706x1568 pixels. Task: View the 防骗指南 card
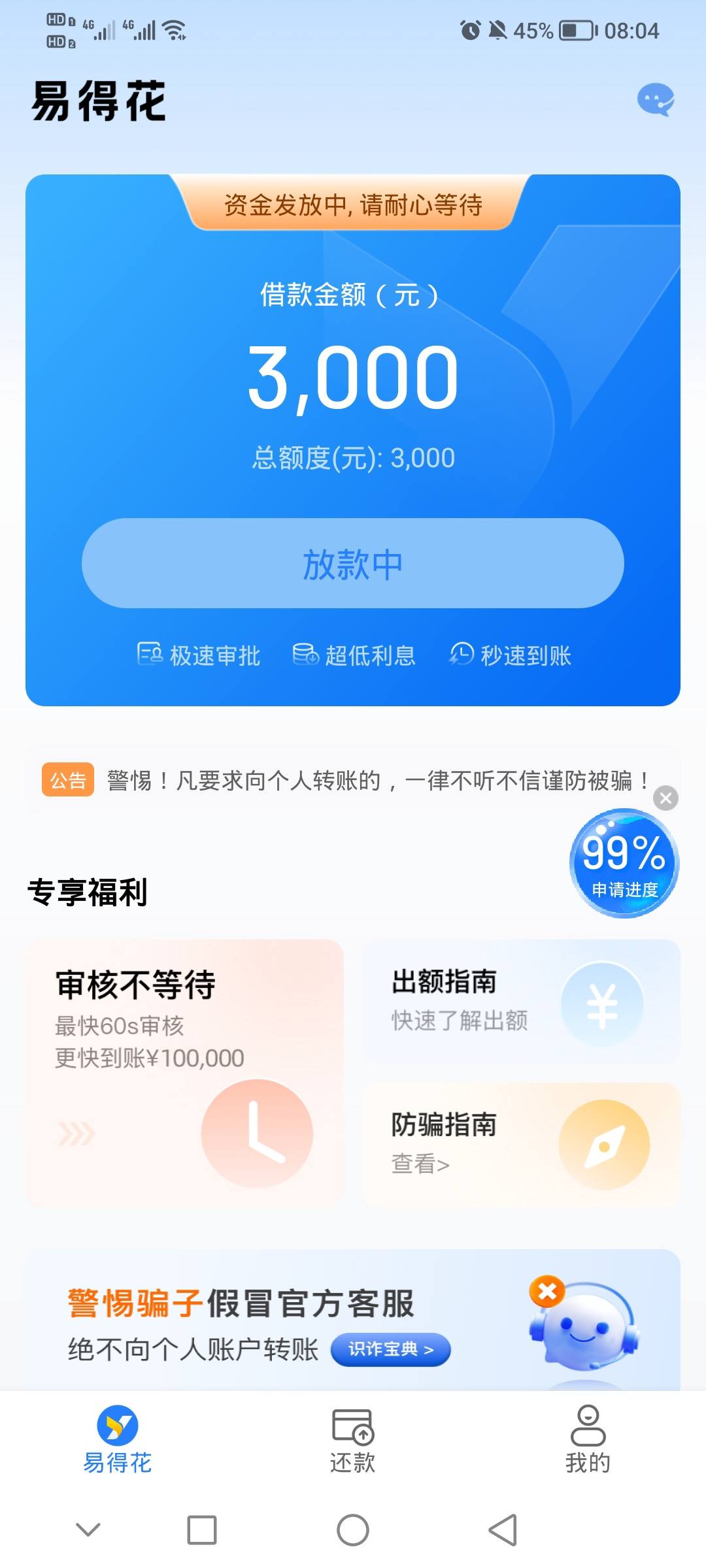pyautogui.click(x=521, y=1144)
